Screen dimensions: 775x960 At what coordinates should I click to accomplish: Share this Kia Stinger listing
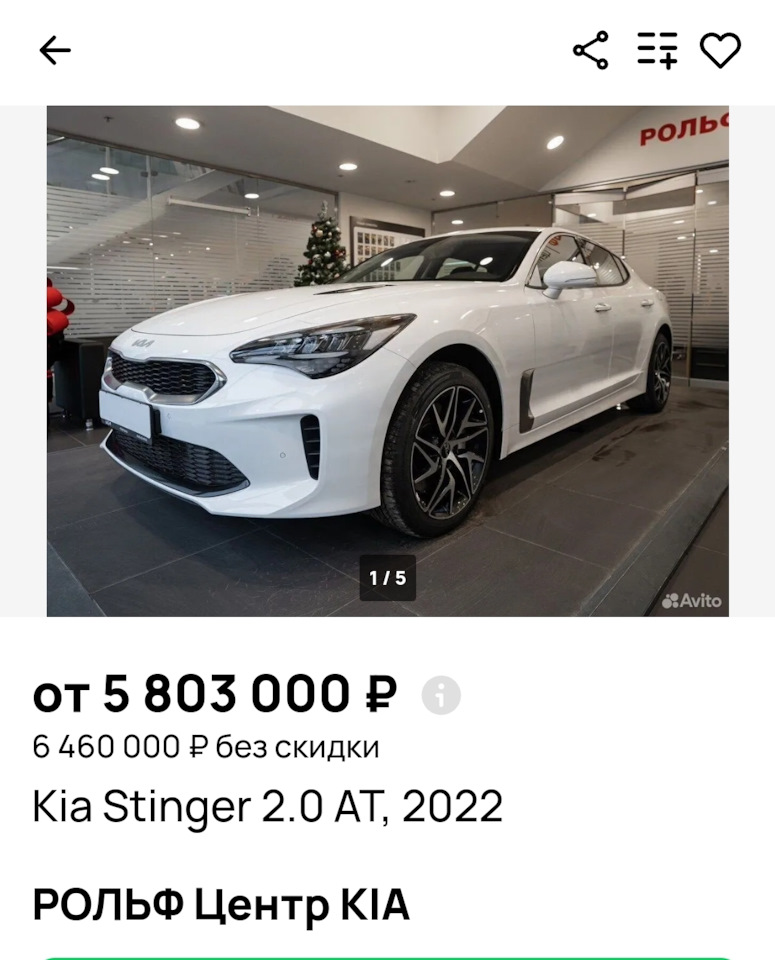click(x=590, y=50)
